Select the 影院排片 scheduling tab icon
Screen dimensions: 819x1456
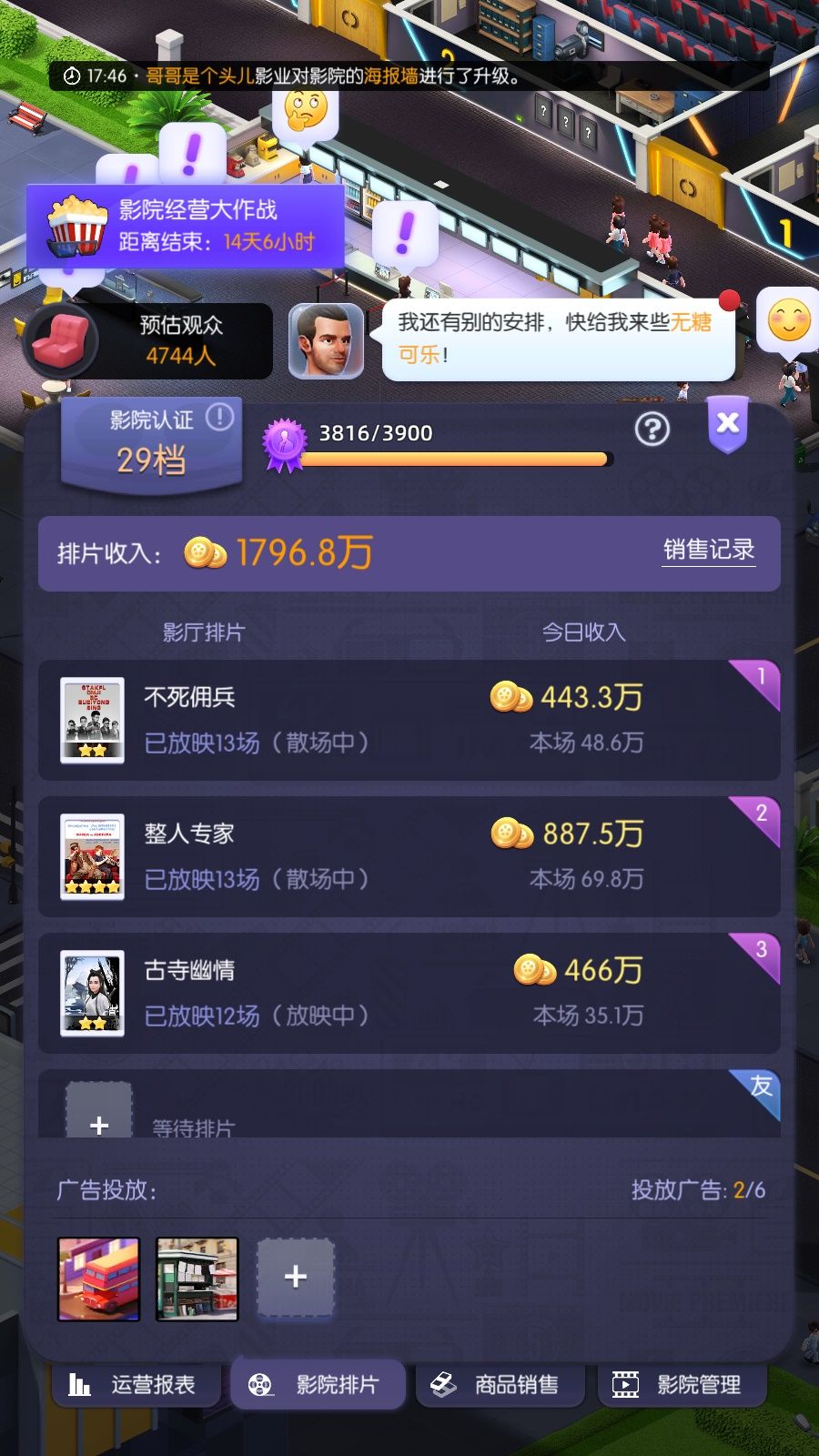tap(263, 1384)
